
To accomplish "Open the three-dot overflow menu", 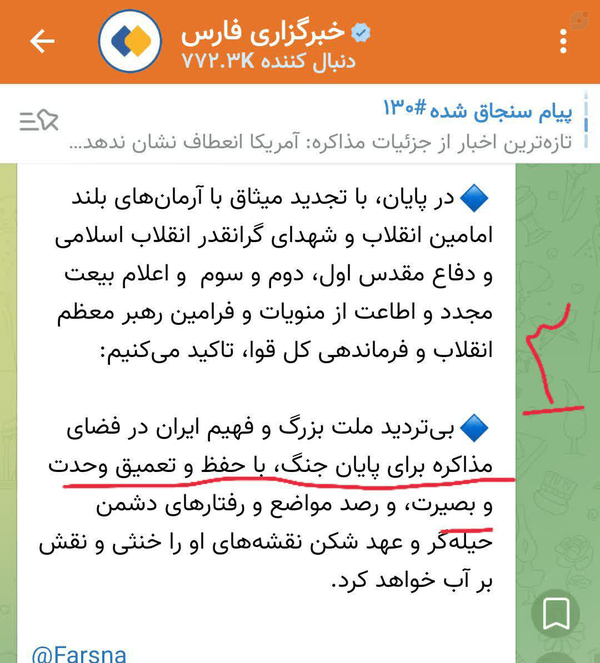I will coord(563,41).
